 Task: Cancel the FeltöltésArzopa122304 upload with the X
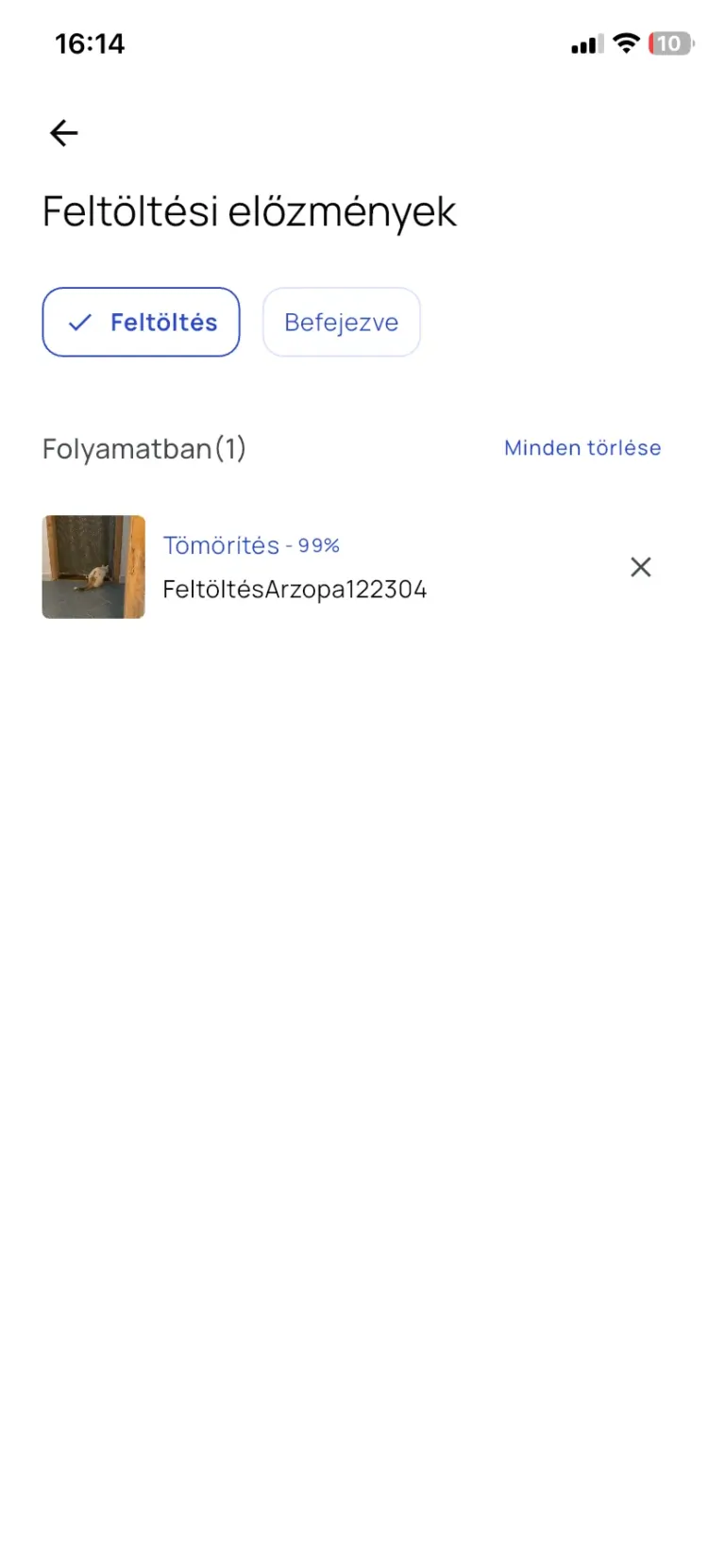641,567
